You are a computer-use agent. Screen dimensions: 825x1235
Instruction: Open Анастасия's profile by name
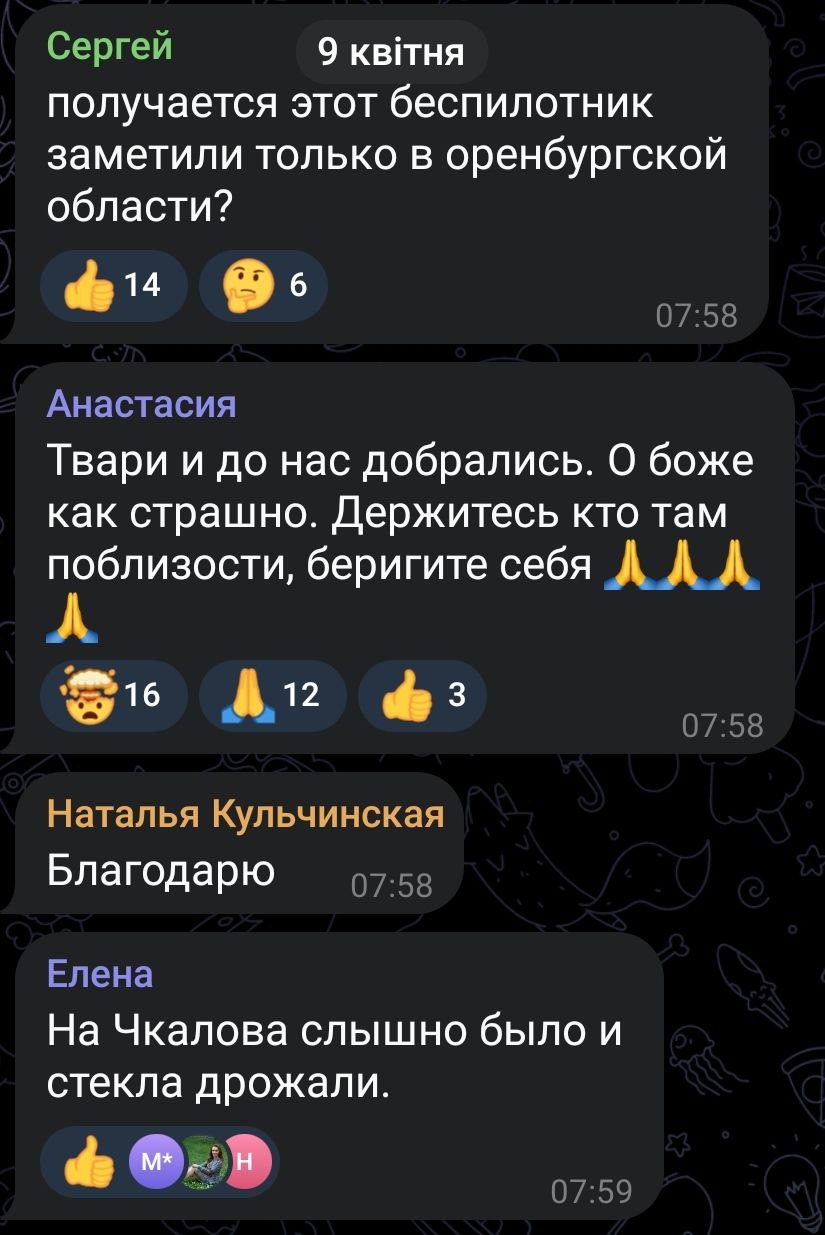(x=141, y=404)
